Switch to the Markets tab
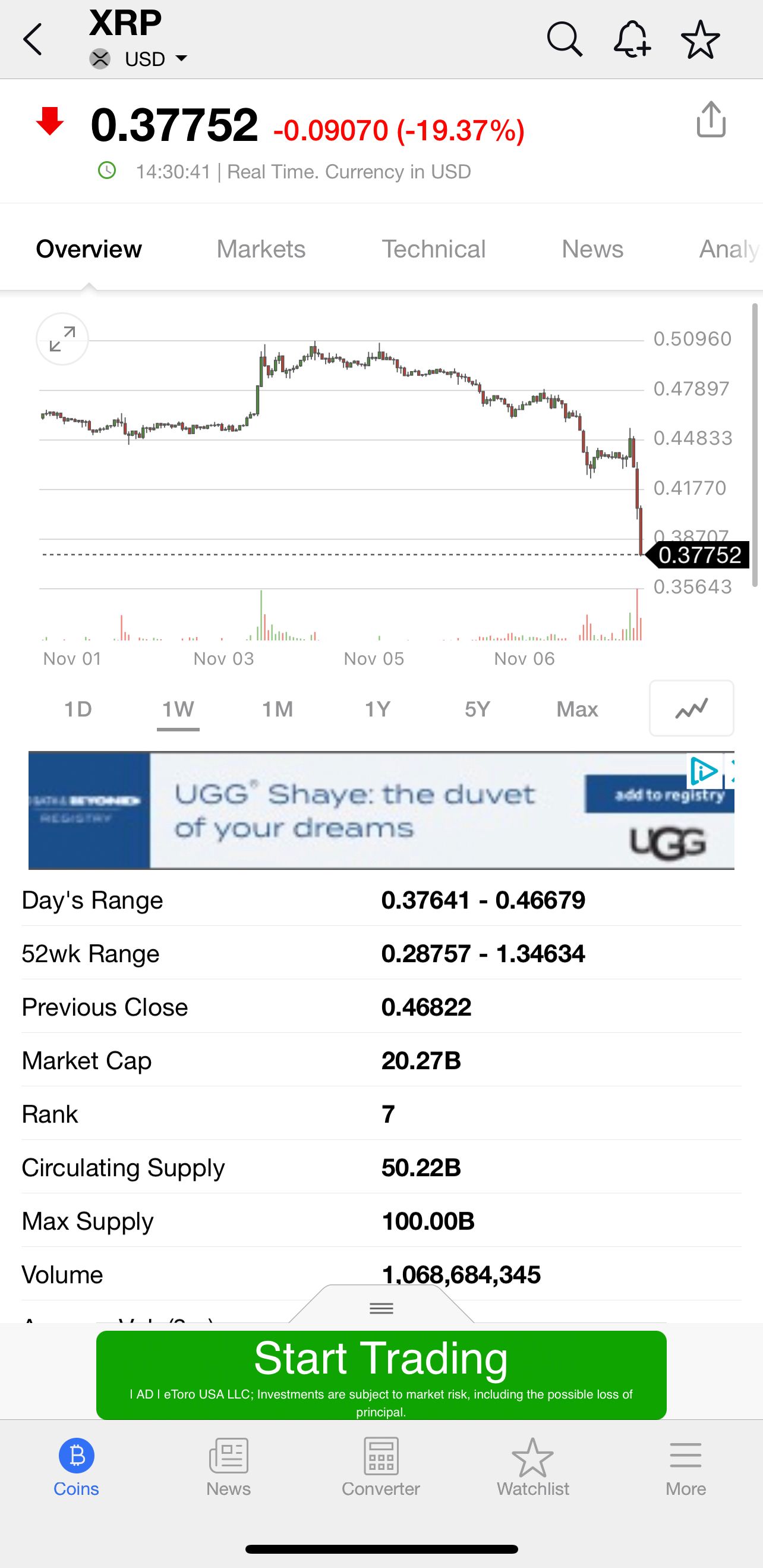The width and height of the screenshot is (763, 1568). pyautogui.click(x=261, y=249)
